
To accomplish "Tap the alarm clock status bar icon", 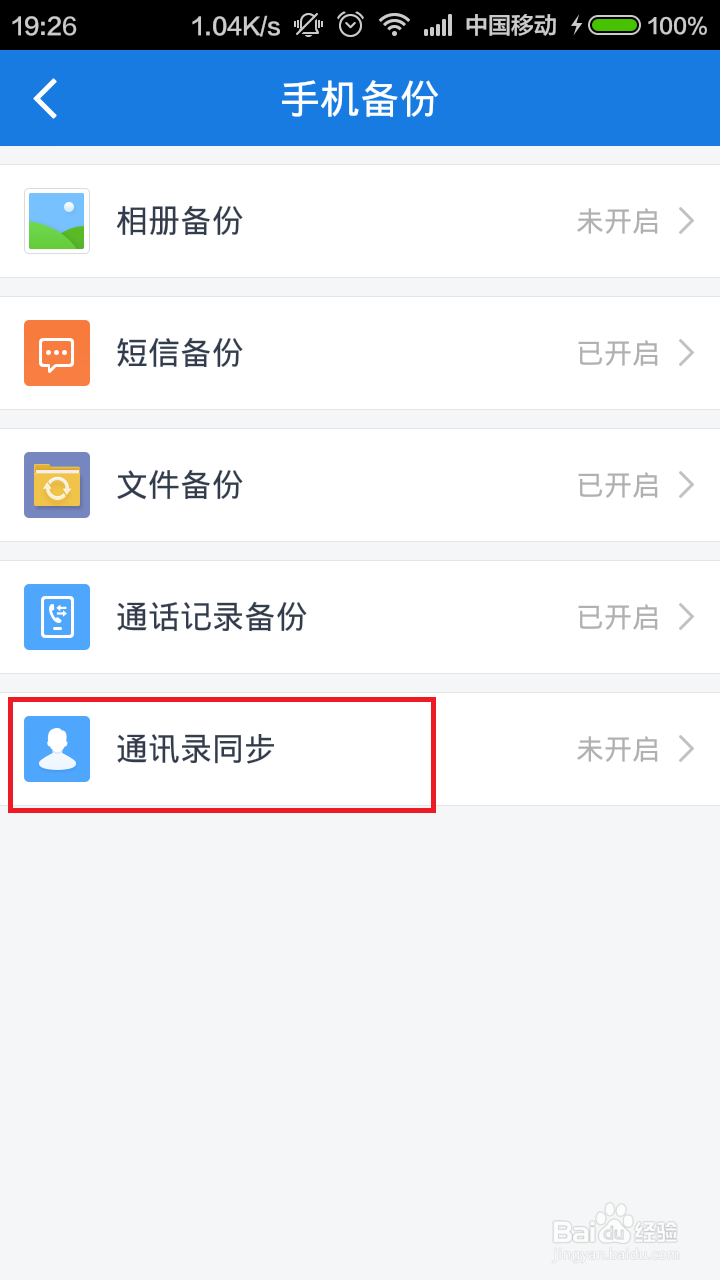I will 350,25.
